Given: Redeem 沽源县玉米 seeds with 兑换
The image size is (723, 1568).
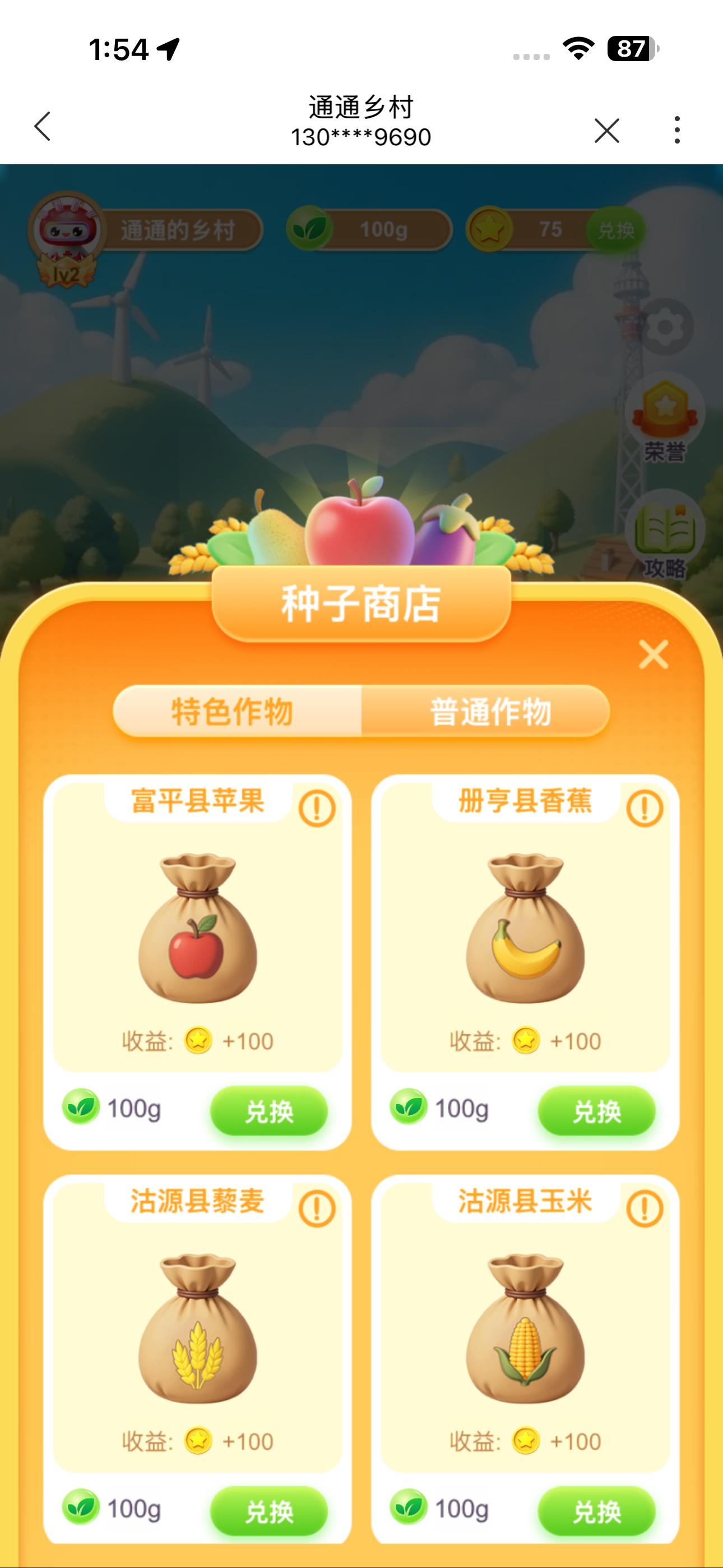Looking at the screenshot, I should pyautogui.click(x=596, y=1511).
